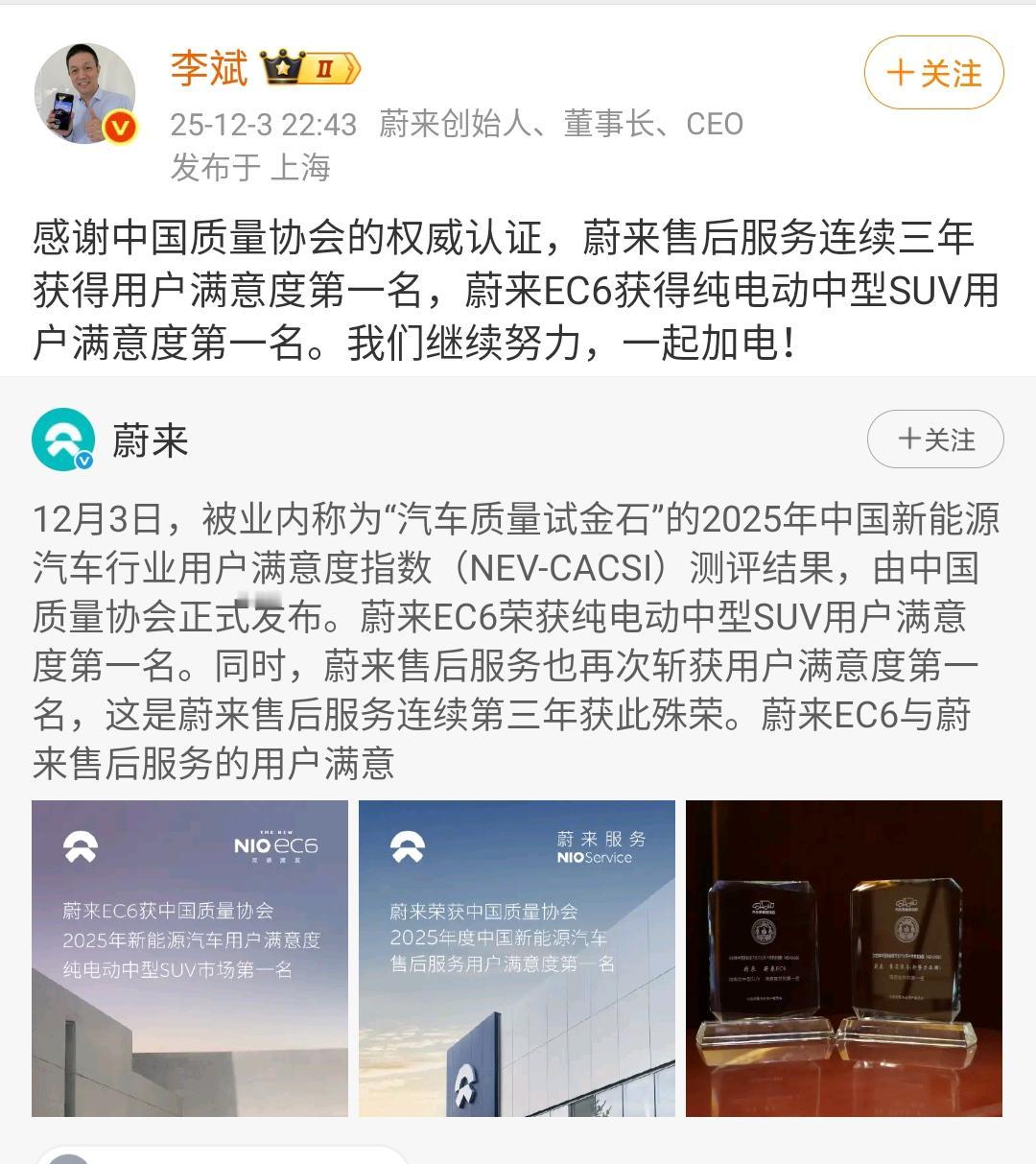Follow 蔚来 using its 关注 button
1036x1164 pixels.
(x=934, y=439)
